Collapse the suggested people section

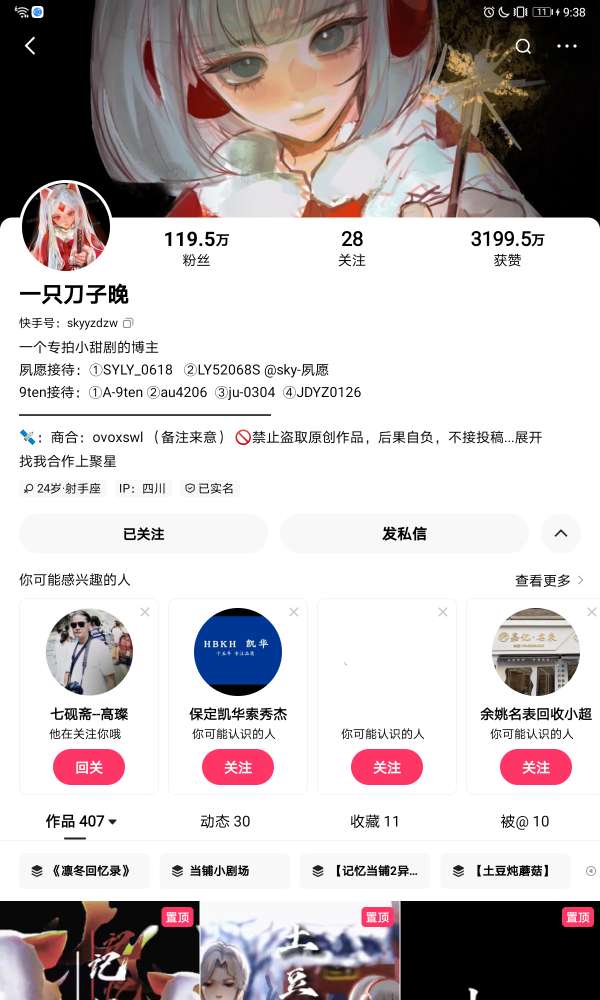(x=561, y=534)
